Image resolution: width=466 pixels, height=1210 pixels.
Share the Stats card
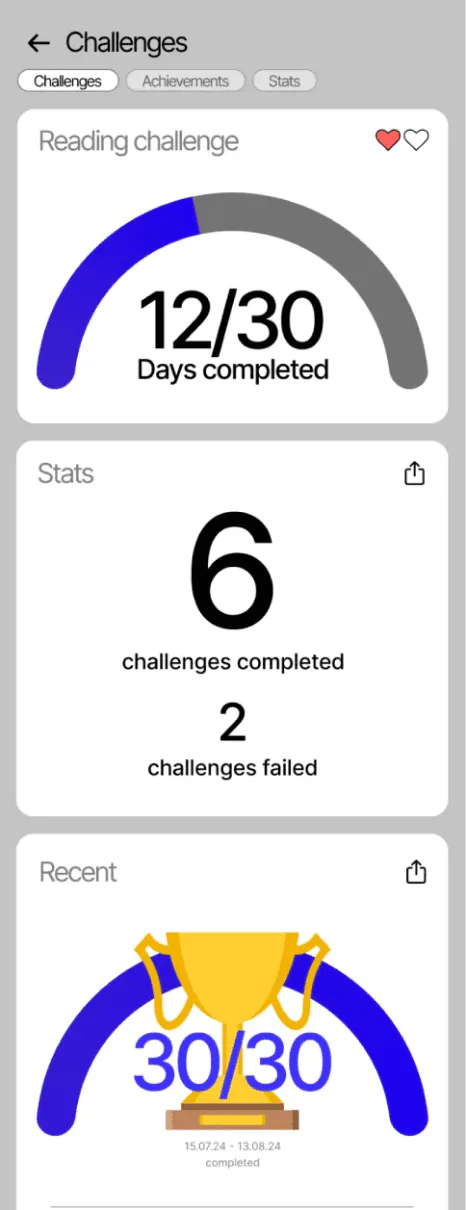(415, 473)
